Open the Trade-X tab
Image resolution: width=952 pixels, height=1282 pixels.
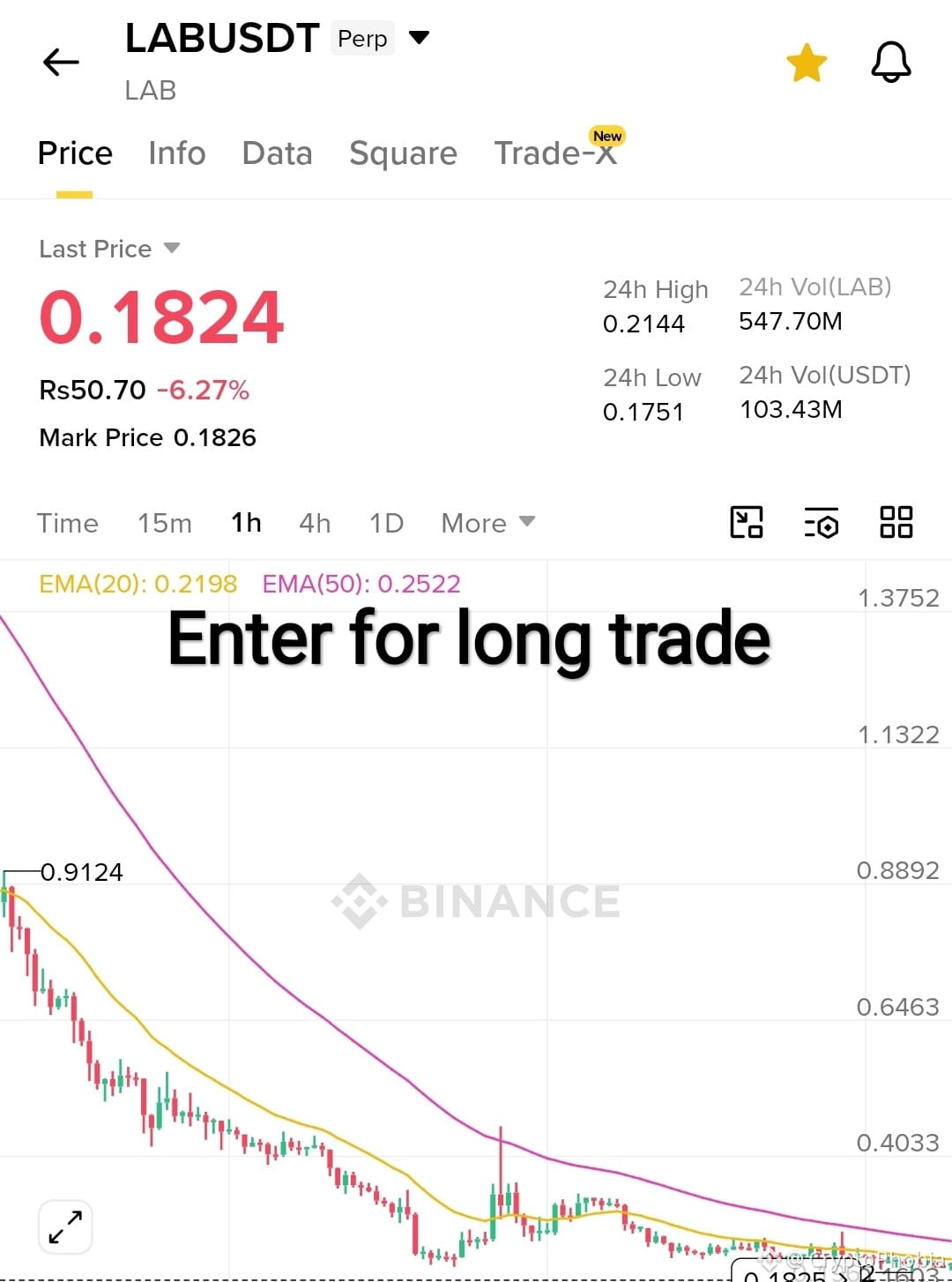pos(555,152)
